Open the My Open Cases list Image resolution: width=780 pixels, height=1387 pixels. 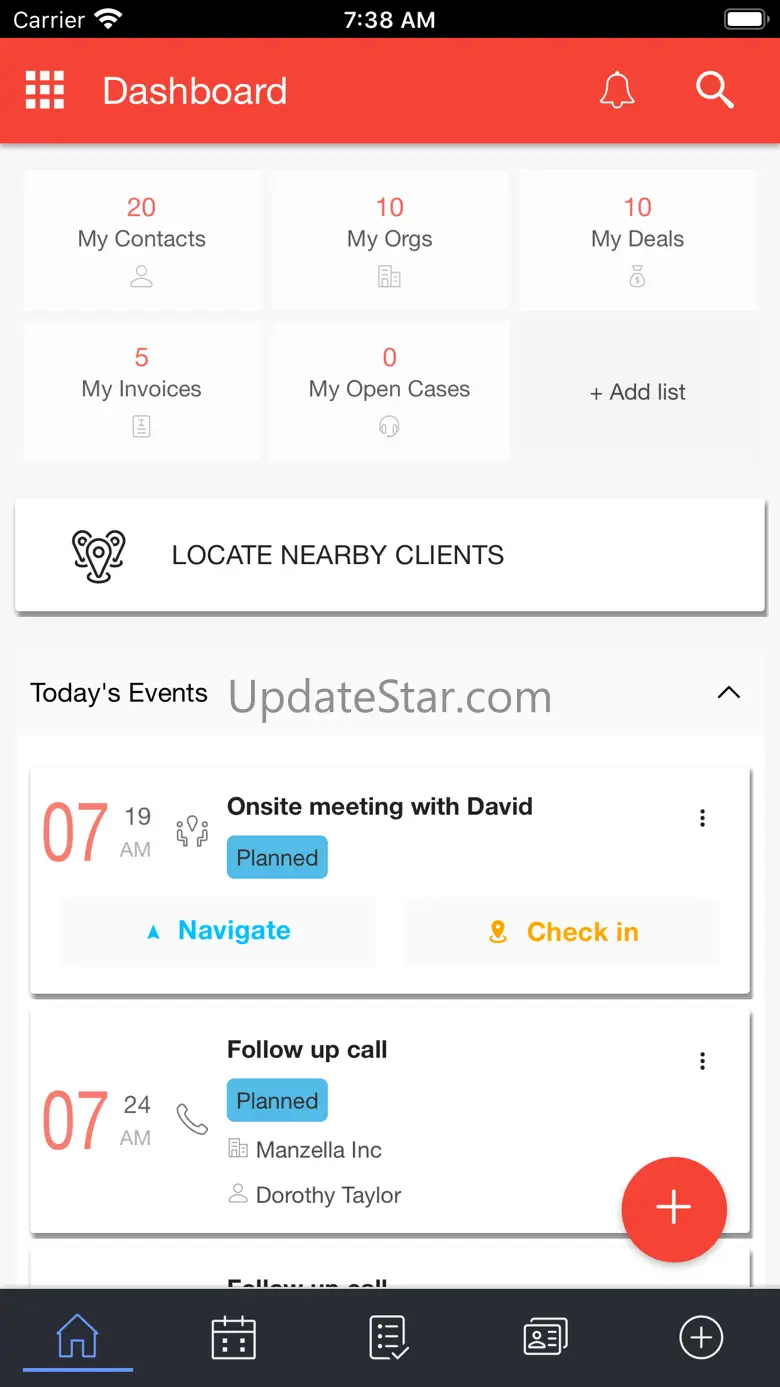point(390,390)
